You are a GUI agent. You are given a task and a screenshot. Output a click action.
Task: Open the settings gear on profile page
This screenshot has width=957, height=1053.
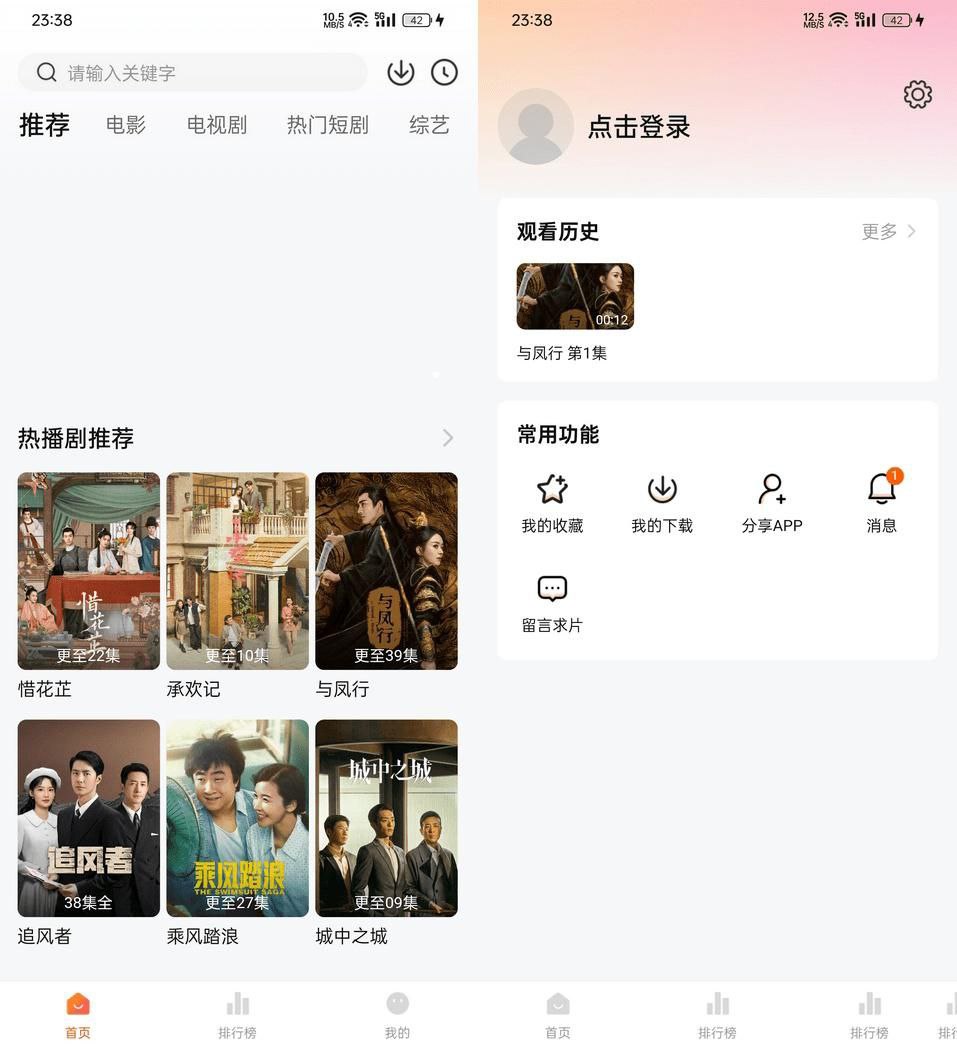pos(916,94)
